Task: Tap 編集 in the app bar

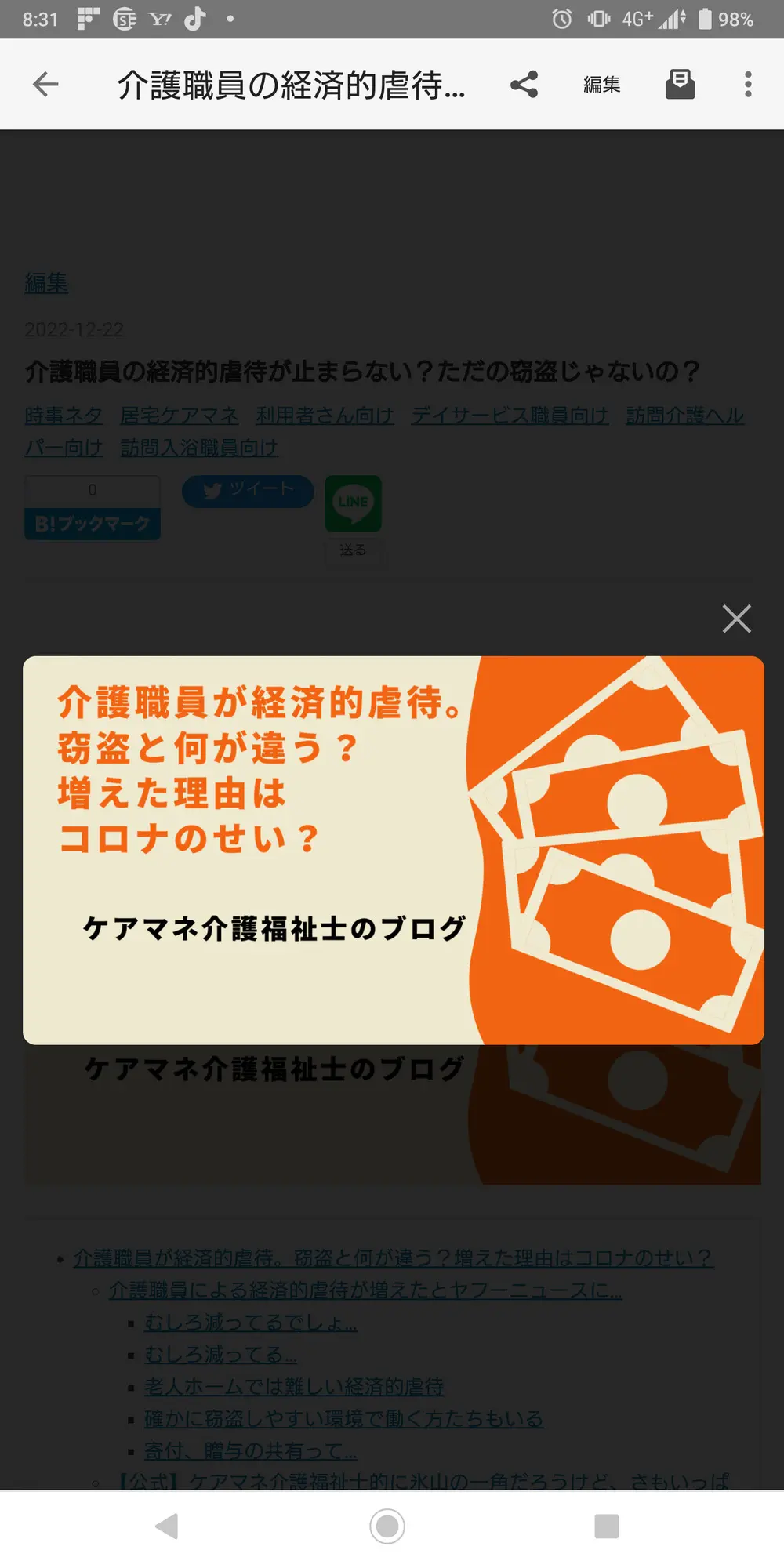Action: pyautogui.click(x=601, y=84)
